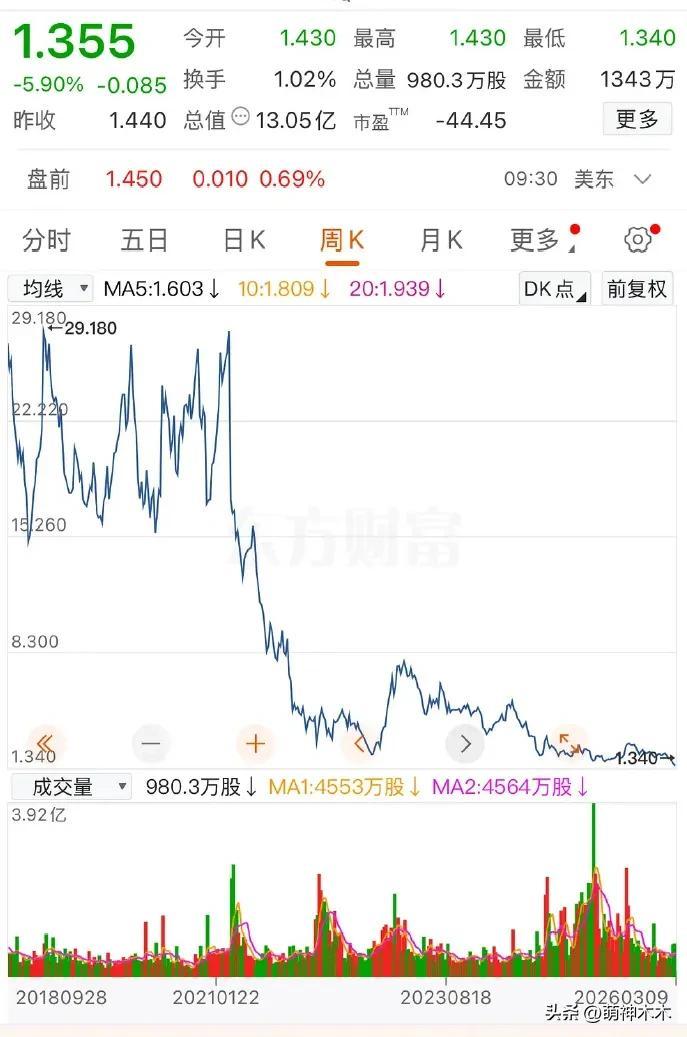
Task: Switch to the 月K tab
Action: coord(441,241)
